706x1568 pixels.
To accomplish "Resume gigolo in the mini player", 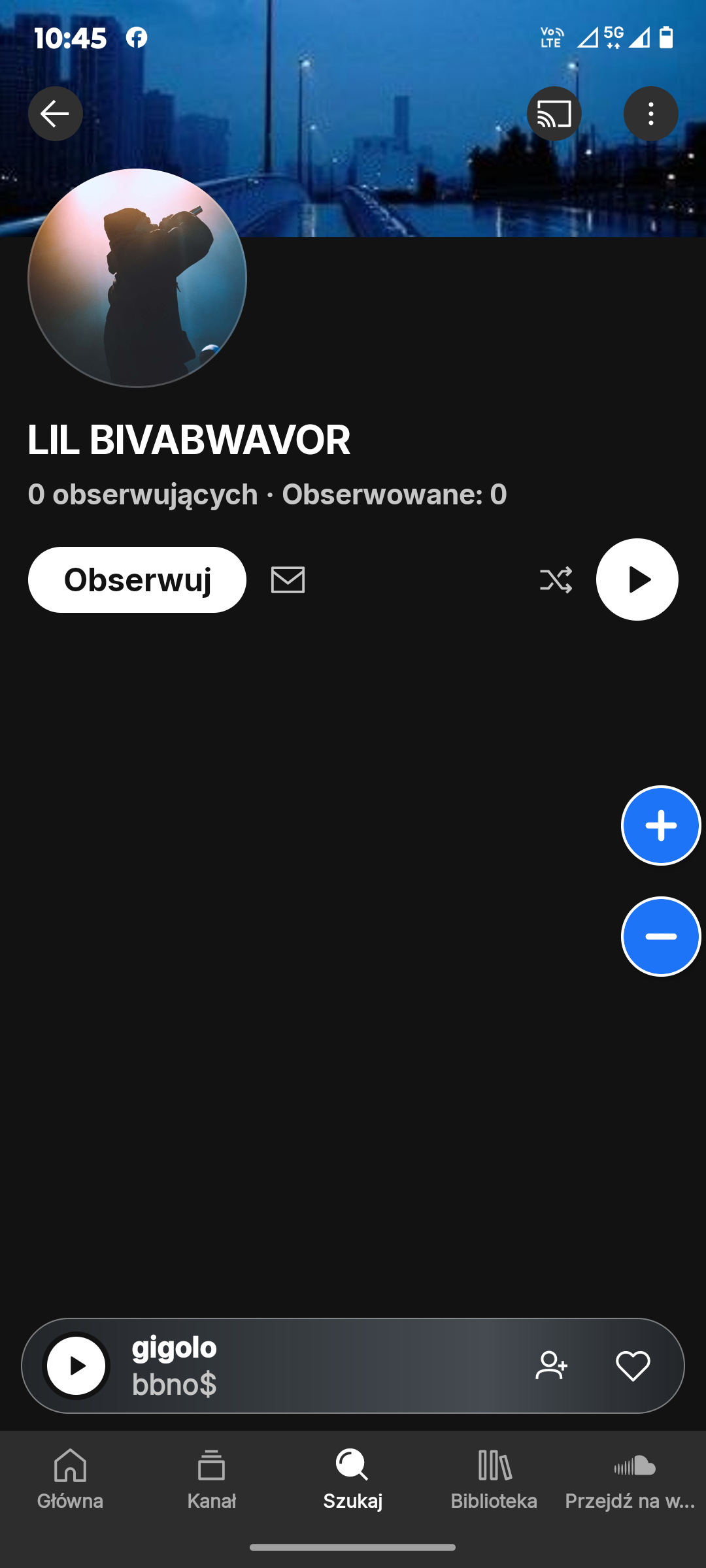I will pos(76,1366).
